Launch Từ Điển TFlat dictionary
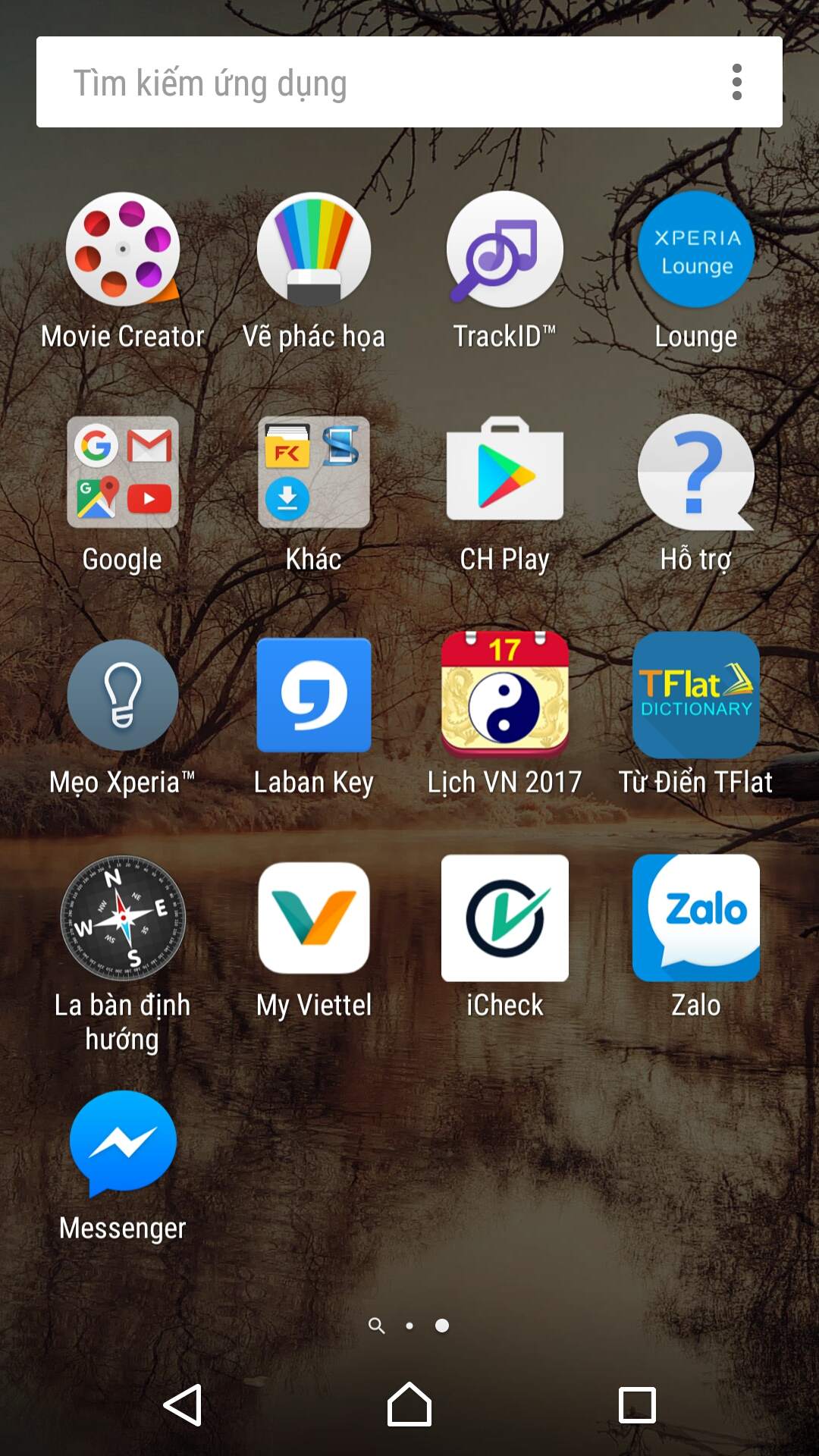This screenshot has width=819, height=1456. (695, 695)
